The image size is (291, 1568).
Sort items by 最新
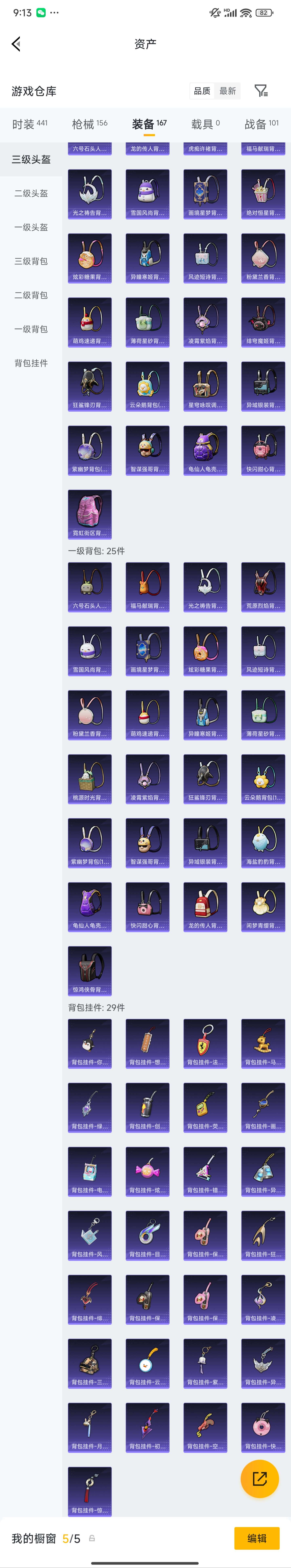pos(228,91)
